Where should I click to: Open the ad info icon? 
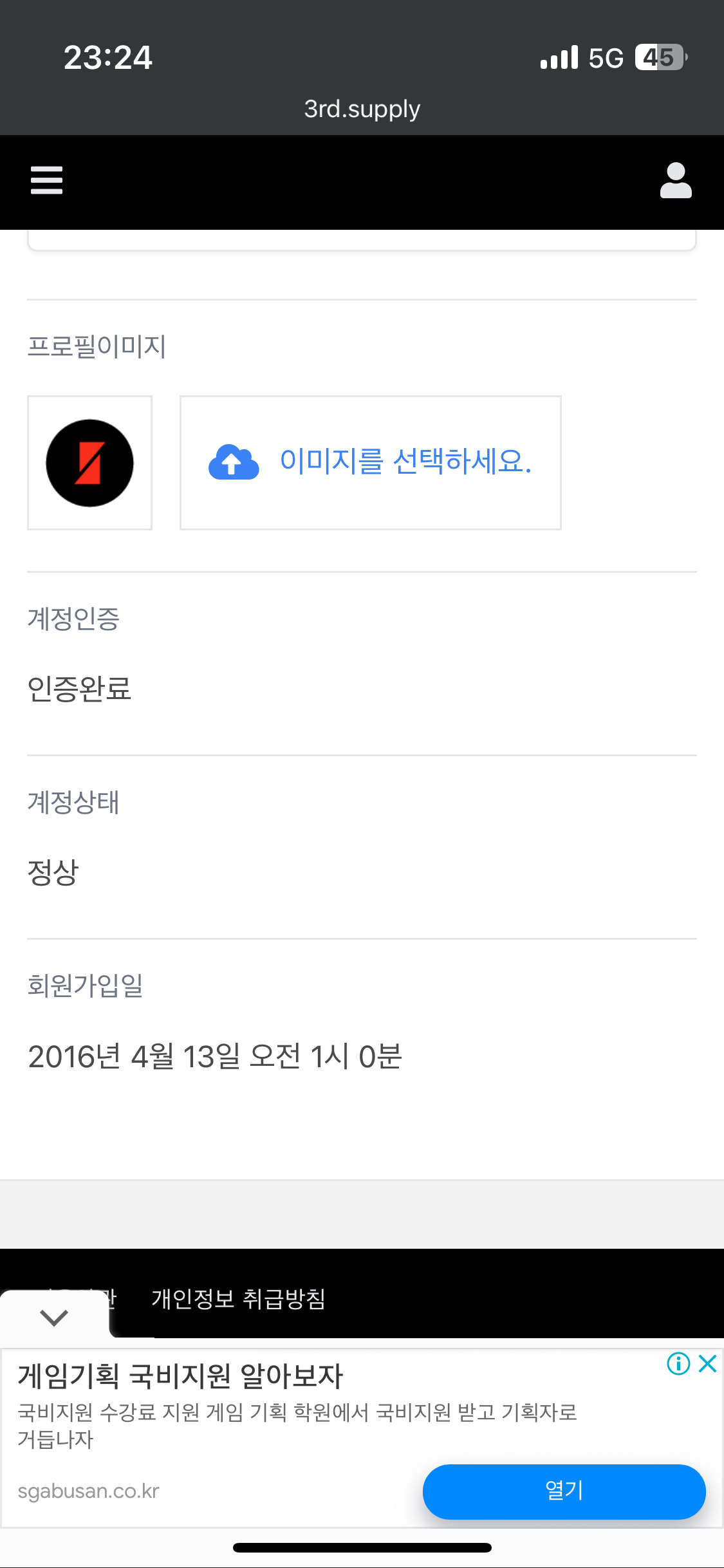678,1363
